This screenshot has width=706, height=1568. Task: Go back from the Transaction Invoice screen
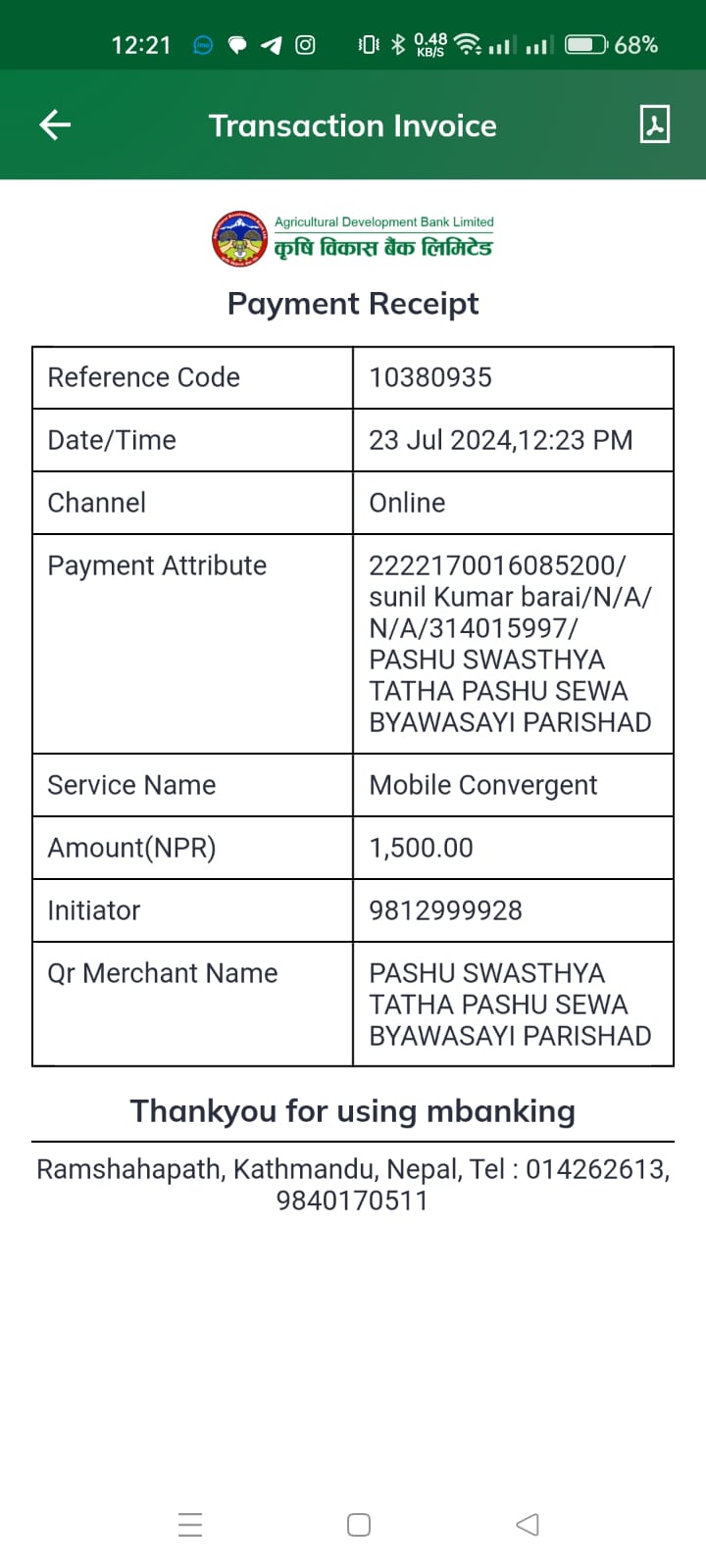point(55,124)
